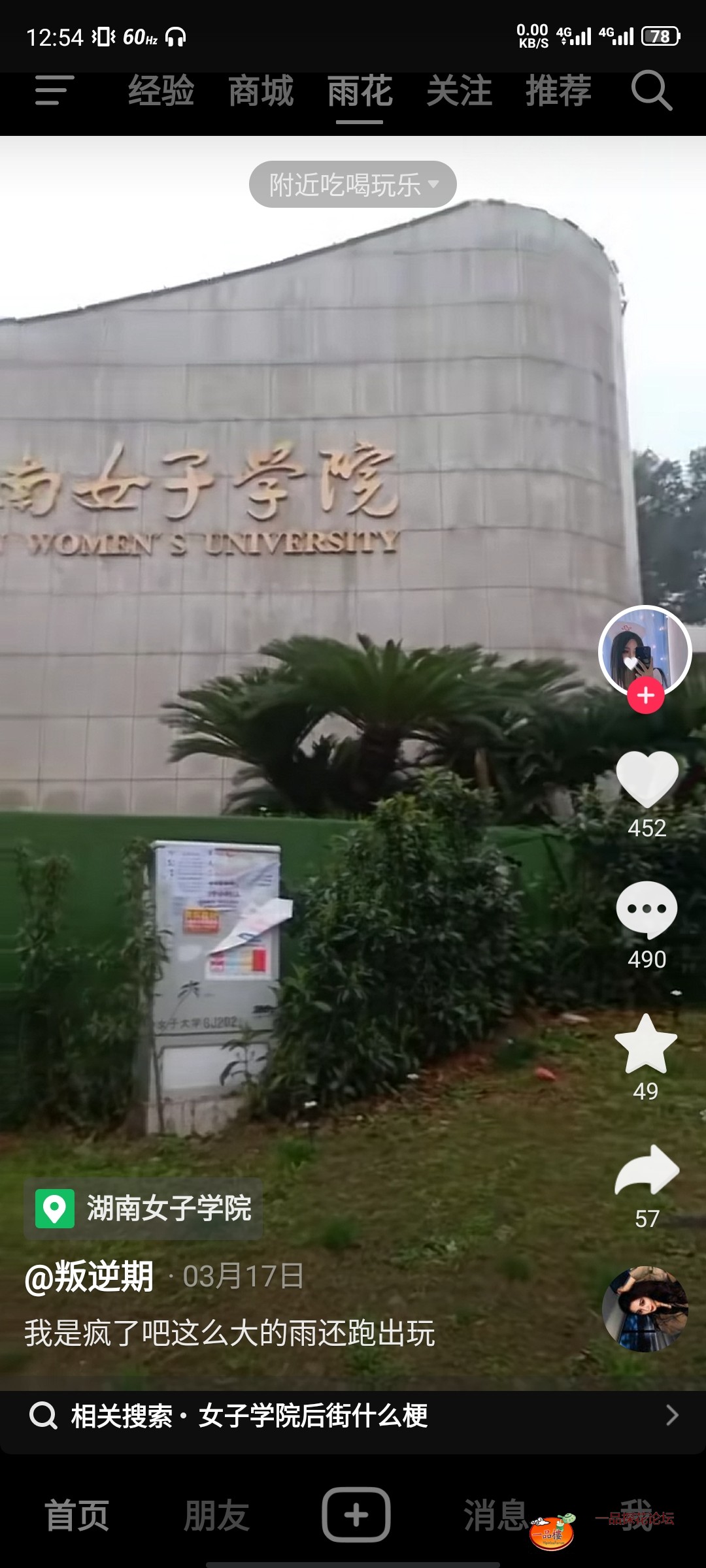Switch to the 关注 tab
The width and height of the screenshot is (706, 1568).
pyautogui.click(x=459, y=90)
